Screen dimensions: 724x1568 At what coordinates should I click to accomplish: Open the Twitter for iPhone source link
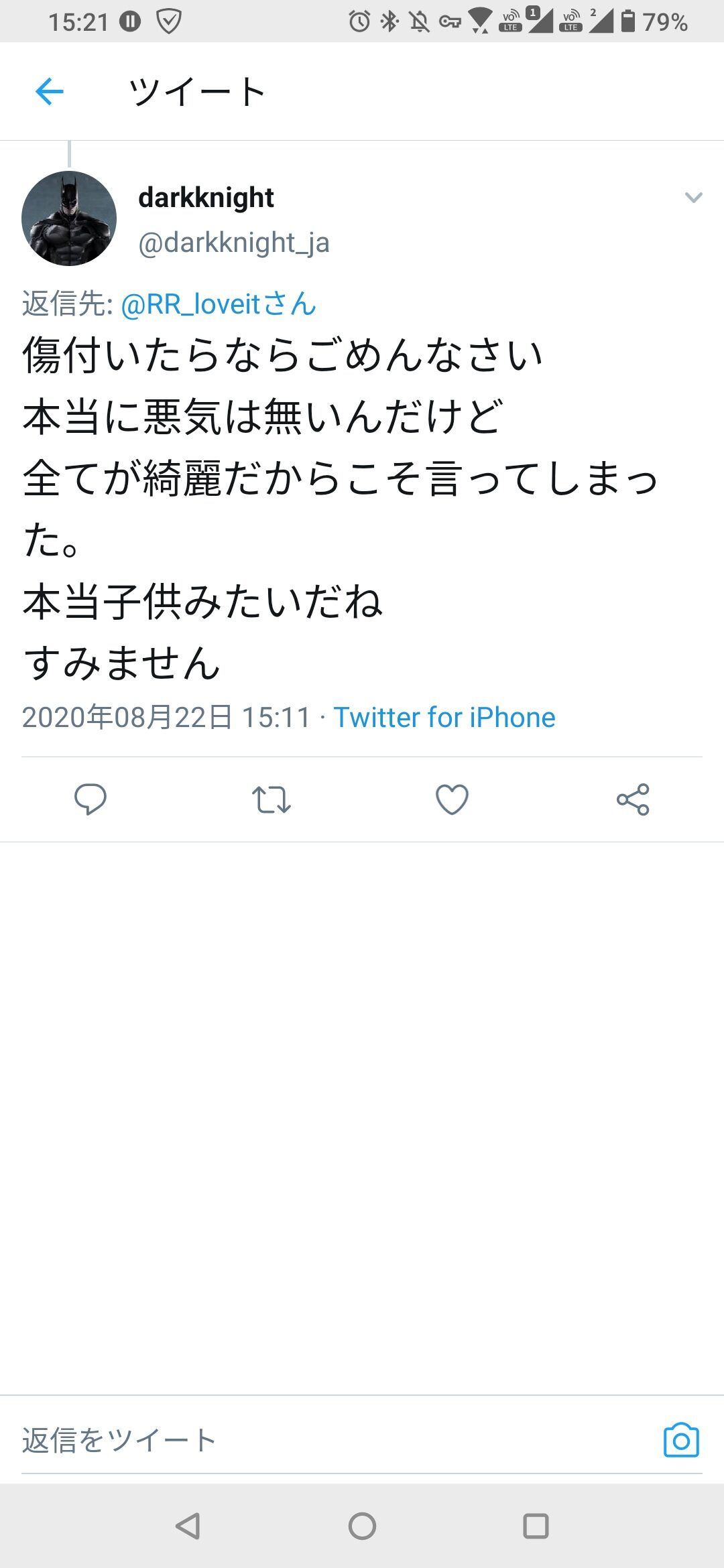click(444, 718)
